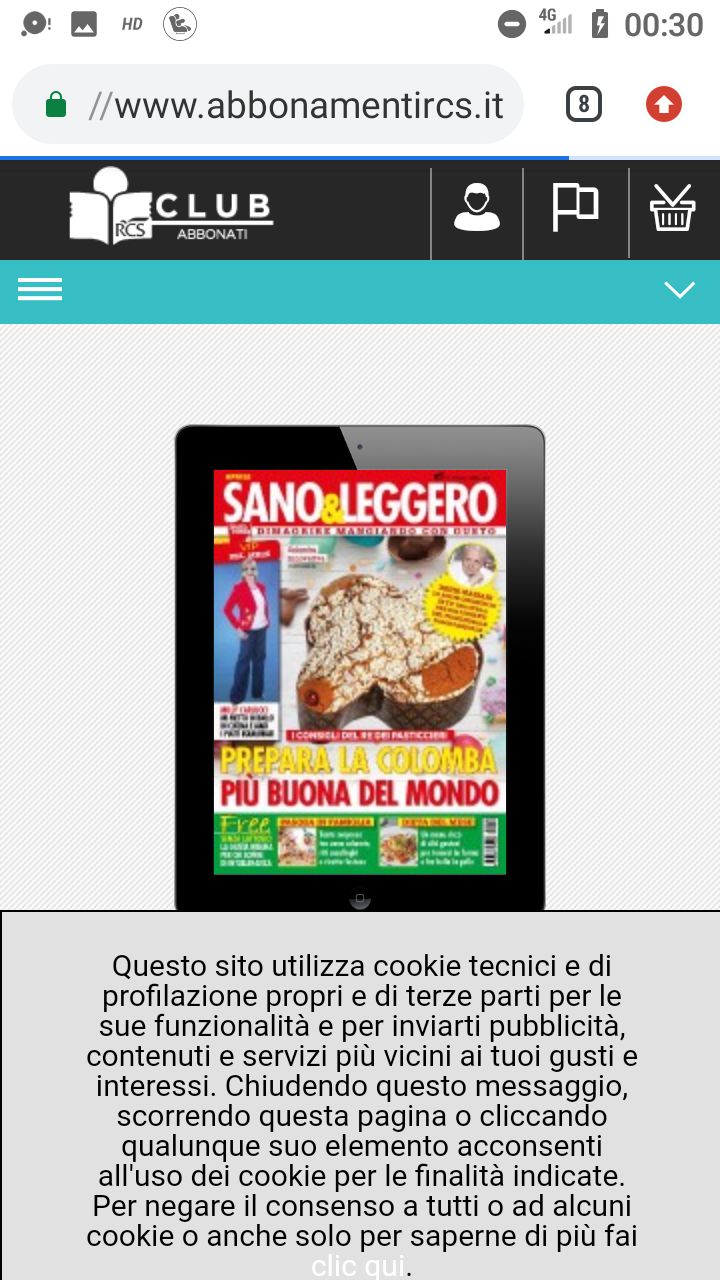The width and height of the screenshot is (720, 1280).
Task: Follow the "clic qui" cookie link
Action: [358, 1267]
